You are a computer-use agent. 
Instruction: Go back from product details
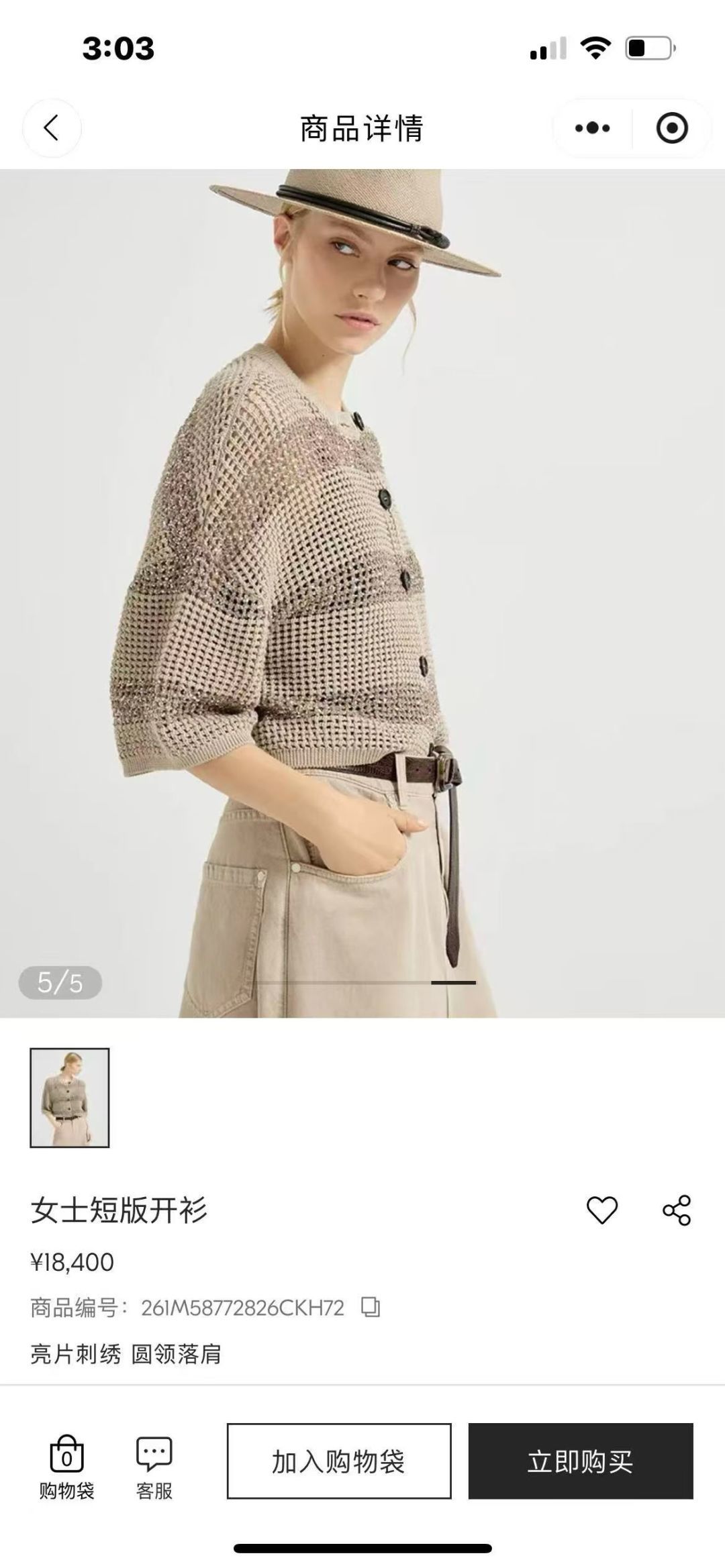tap(52, 127)
